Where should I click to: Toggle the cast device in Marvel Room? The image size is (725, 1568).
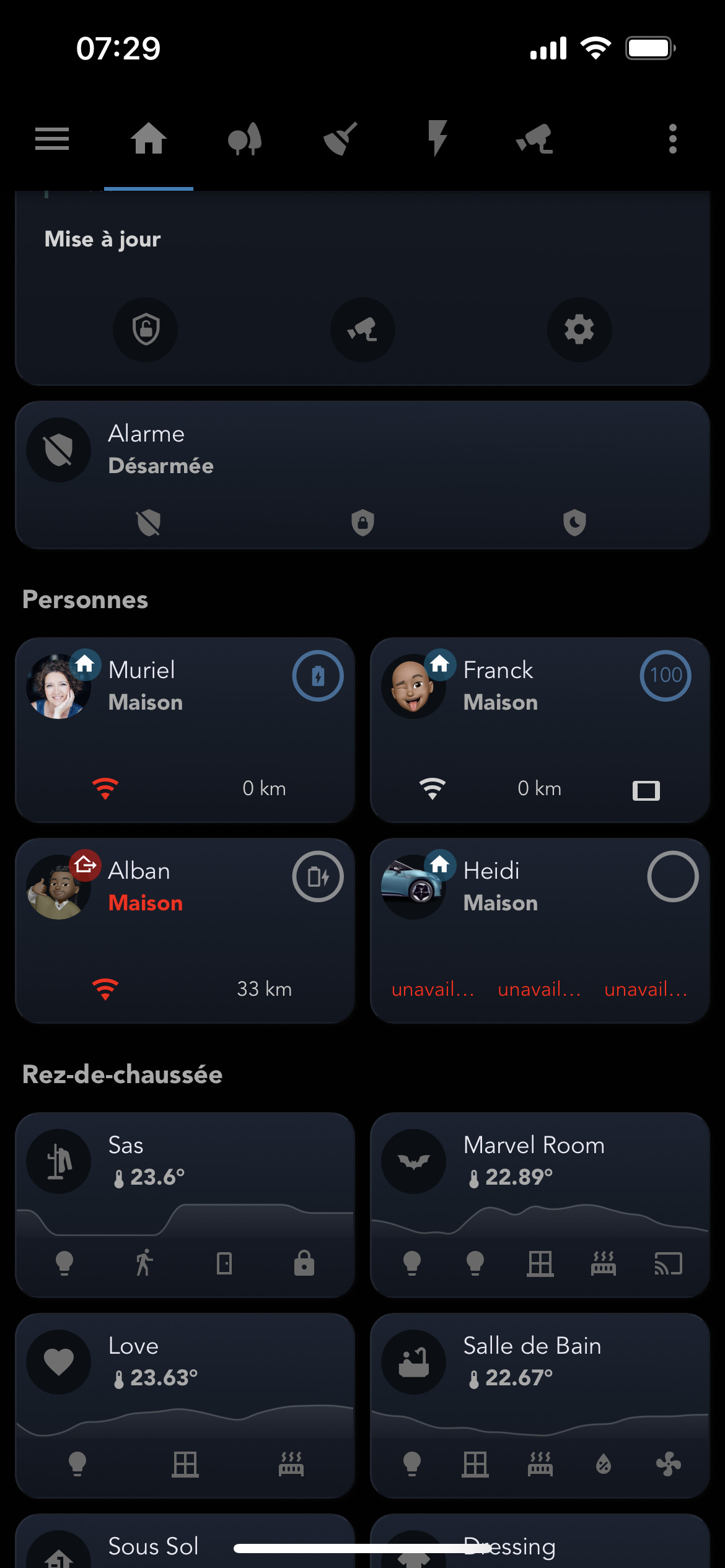pos(668,1263)
